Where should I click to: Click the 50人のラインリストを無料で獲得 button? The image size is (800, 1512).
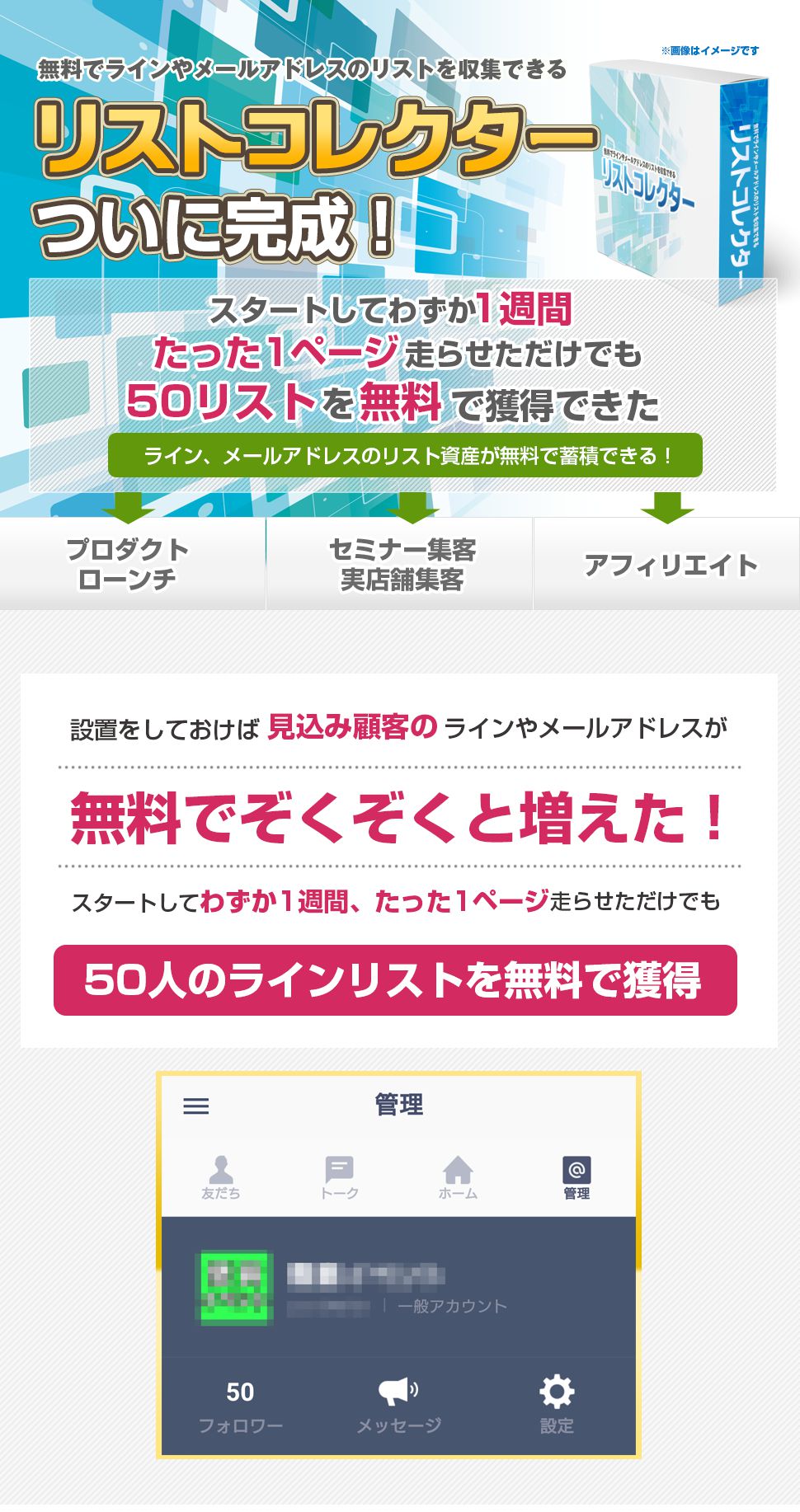pyautogui.click(x=399, y=979)
